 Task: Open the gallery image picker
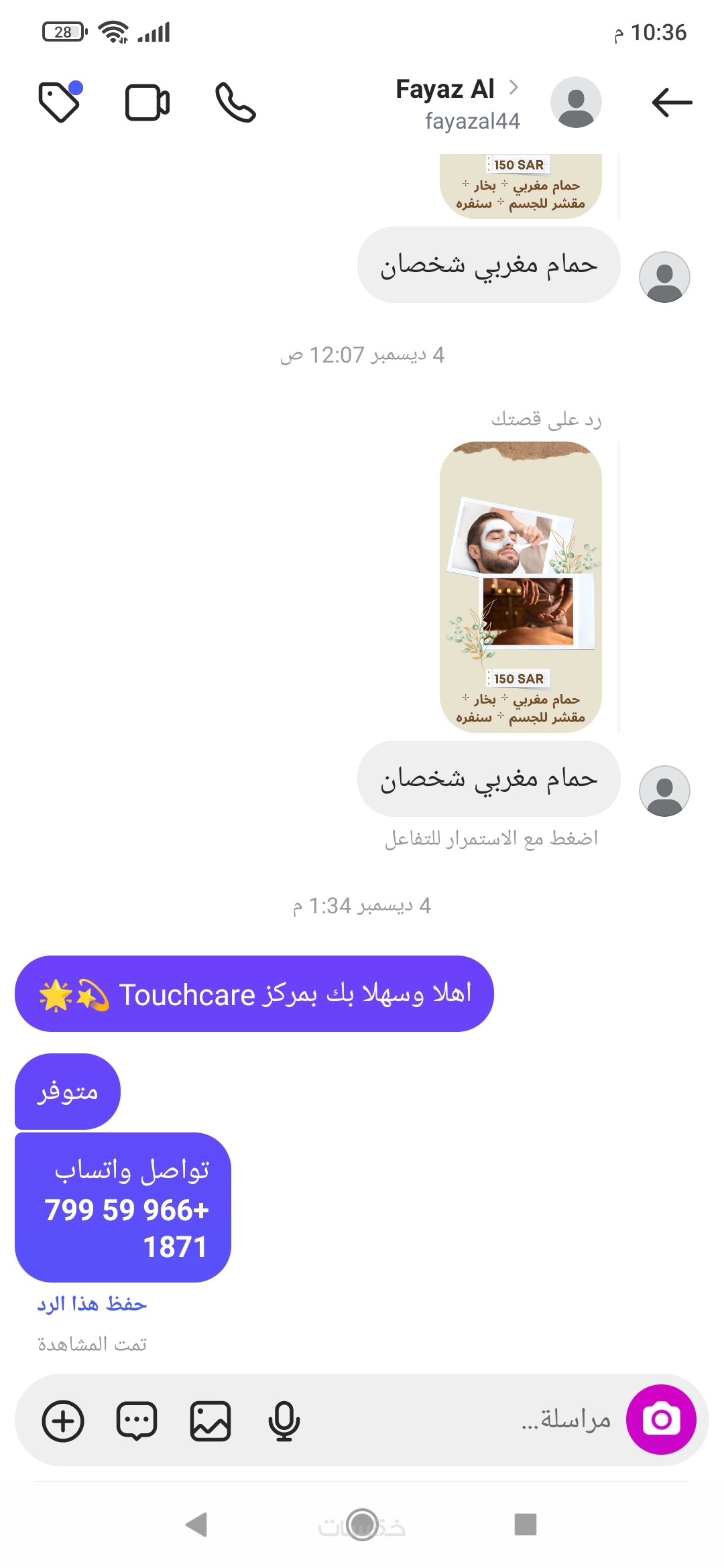pos(210,1421)
